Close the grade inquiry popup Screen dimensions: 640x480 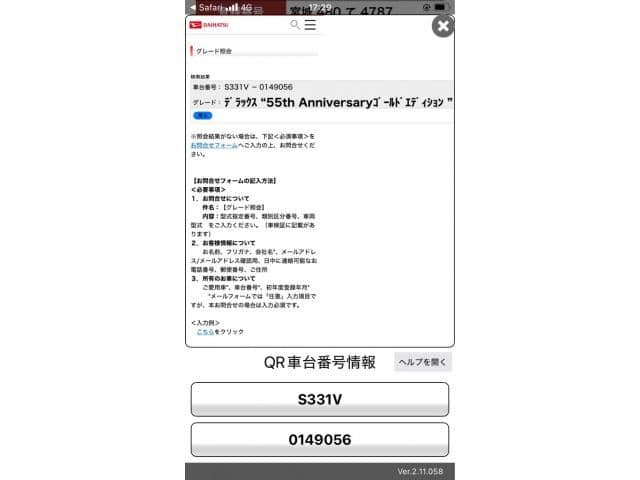coord(442,27)
